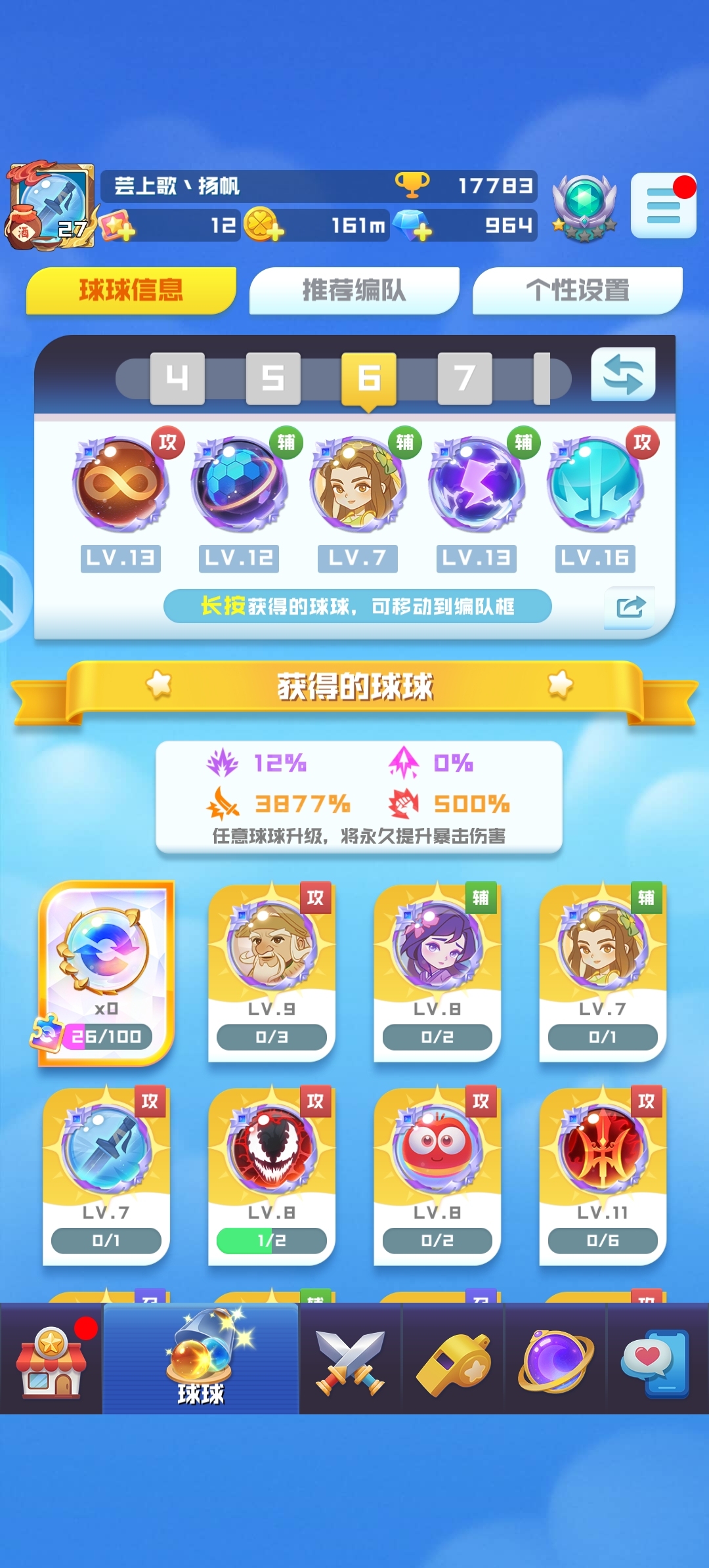Open the shop tab in bottom navigation
709x1568 pixels.
[51, 1359]
